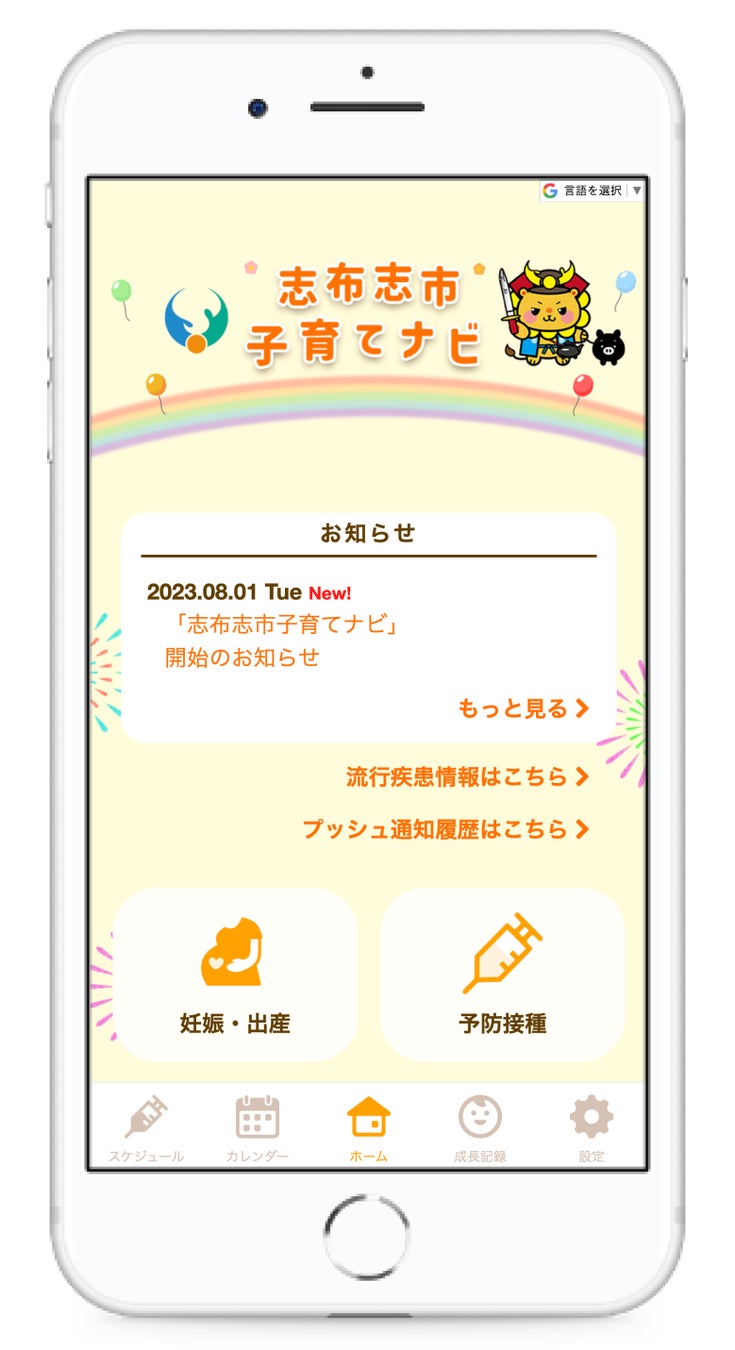
Task: Tap もっと見る to view more notices
Action: pyautogui.click(x=523, y=708)
